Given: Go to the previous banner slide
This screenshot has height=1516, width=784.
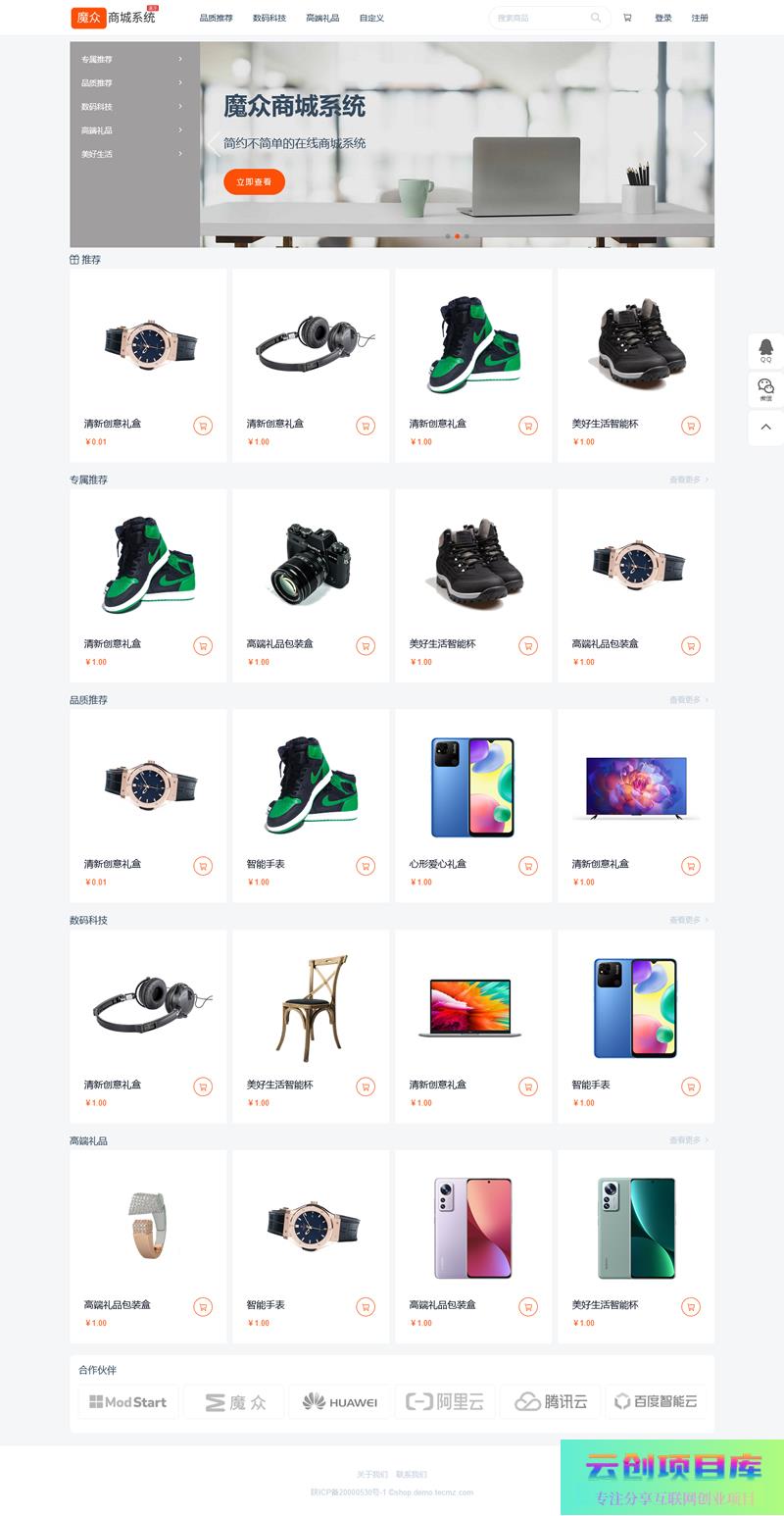Looking at the screenshot, I should click(x=215, y=144).
